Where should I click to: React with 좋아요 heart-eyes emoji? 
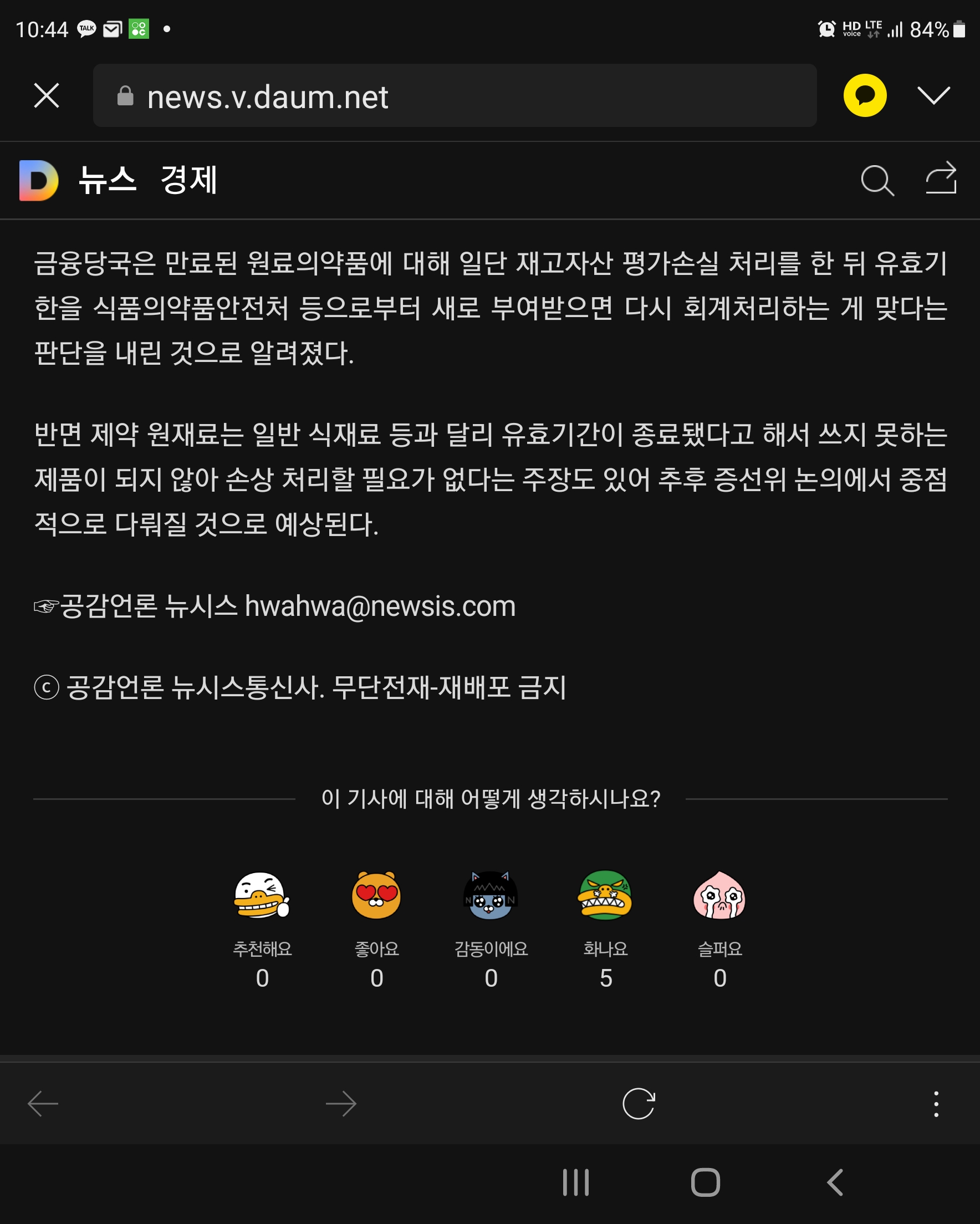[376, 896]
